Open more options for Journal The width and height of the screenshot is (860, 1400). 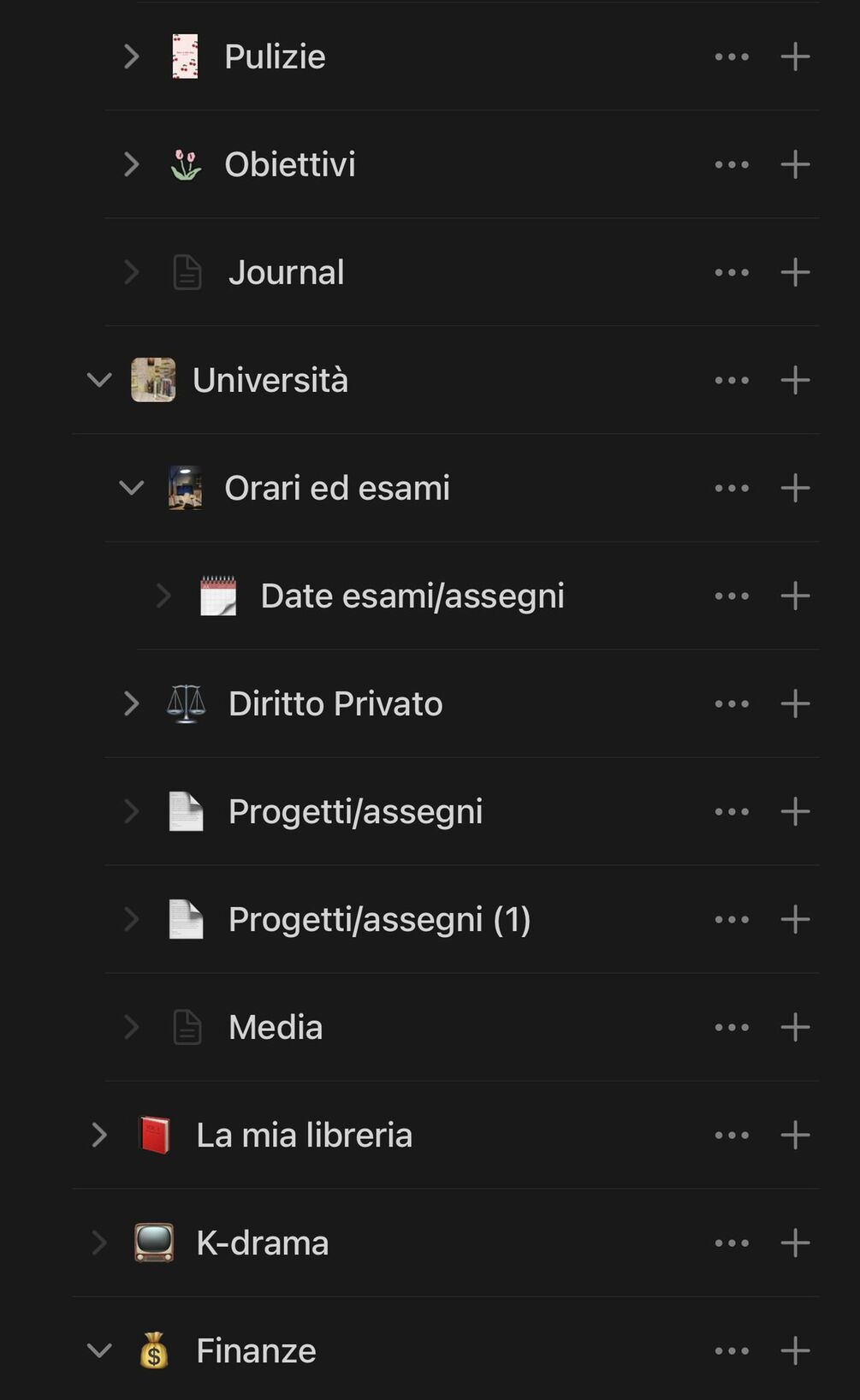point(732,273)
